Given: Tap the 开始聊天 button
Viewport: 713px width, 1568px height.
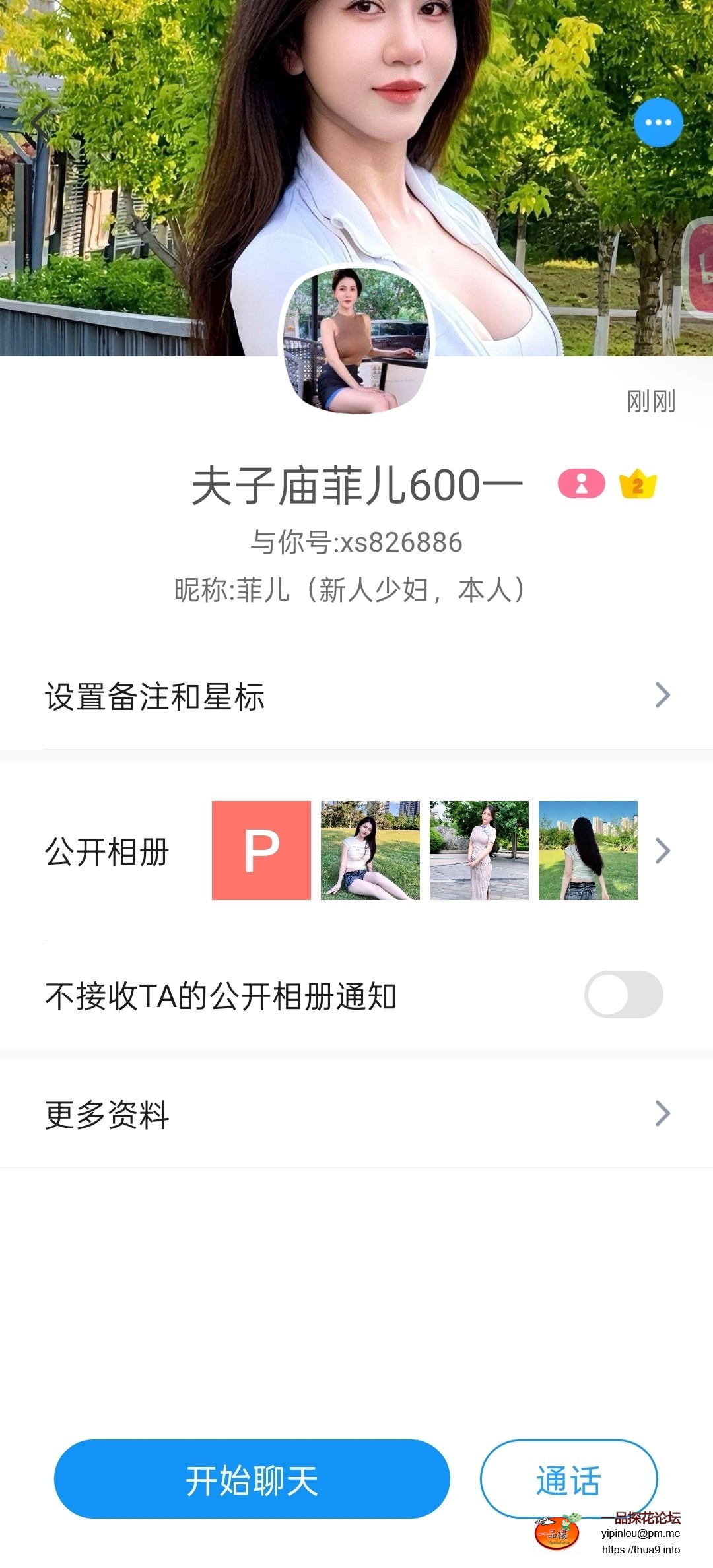Looking at the screenshot, I should 252,1479.
